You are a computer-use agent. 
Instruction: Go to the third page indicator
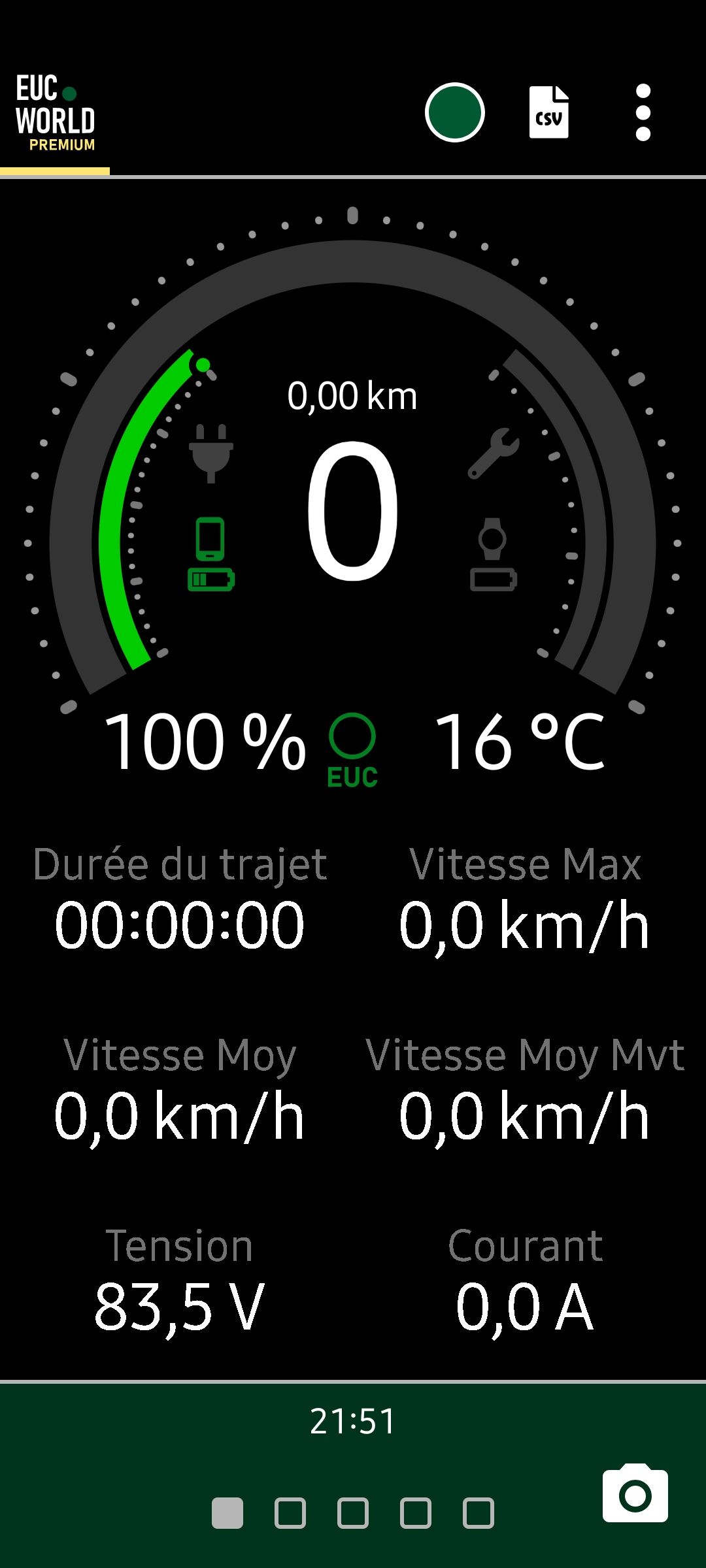pos(353,1513)
